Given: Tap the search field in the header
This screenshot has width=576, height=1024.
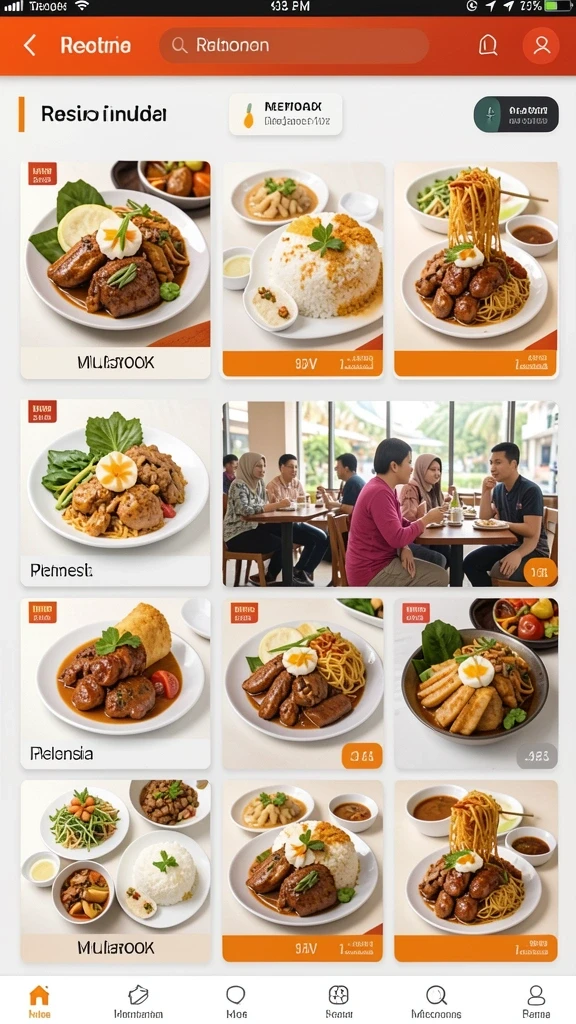Looking at the screenshot, I should 294,45.
